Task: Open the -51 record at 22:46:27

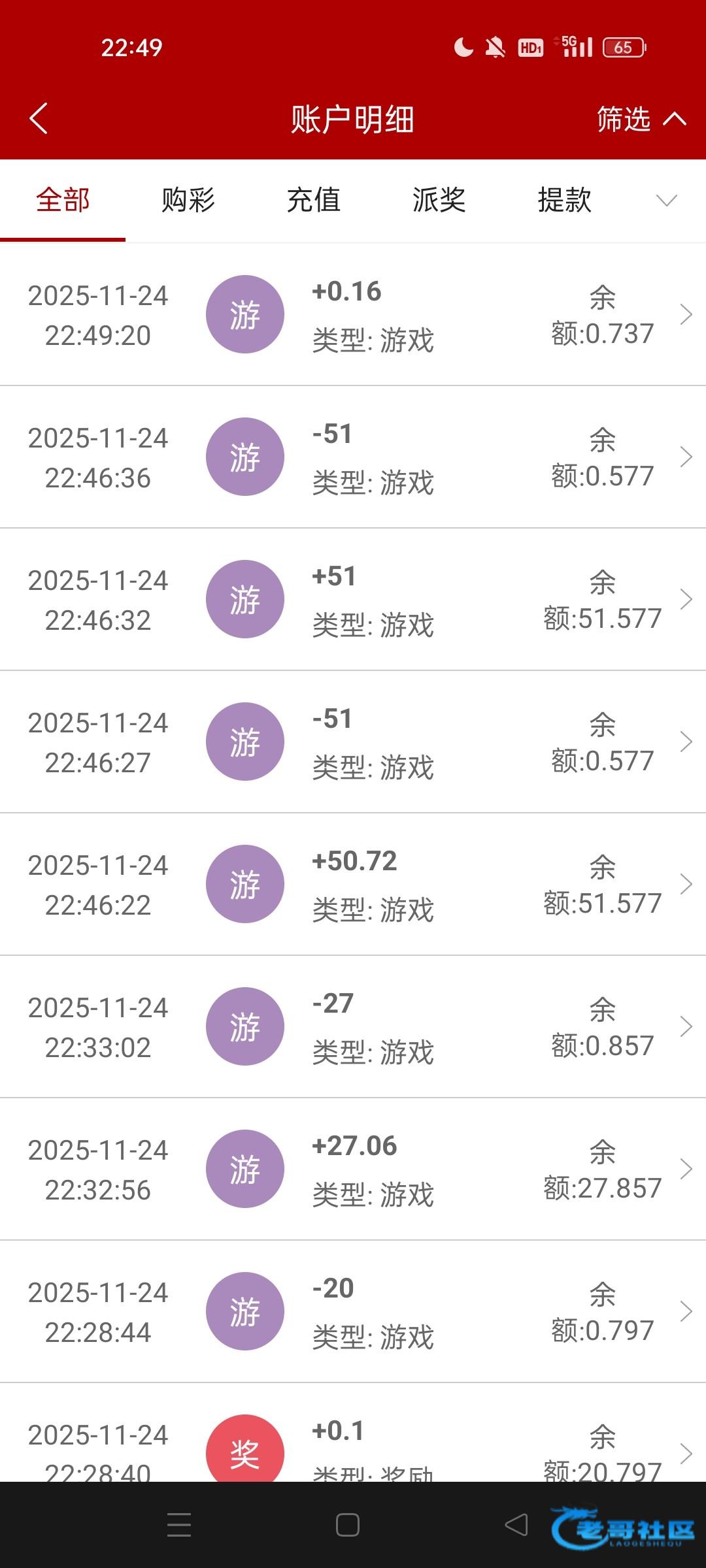Action: pyautogui.click(x=353, y=742)
